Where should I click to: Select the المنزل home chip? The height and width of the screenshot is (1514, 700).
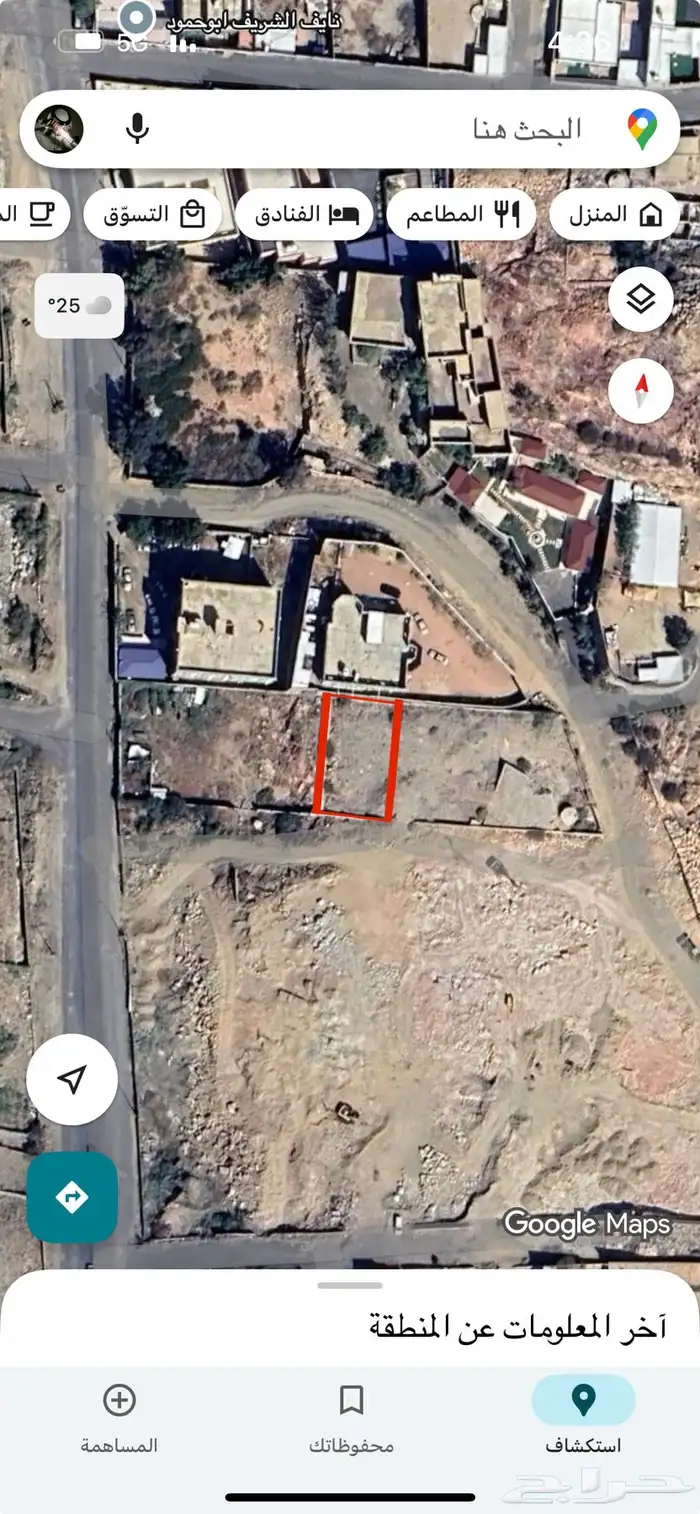point(614,215)
